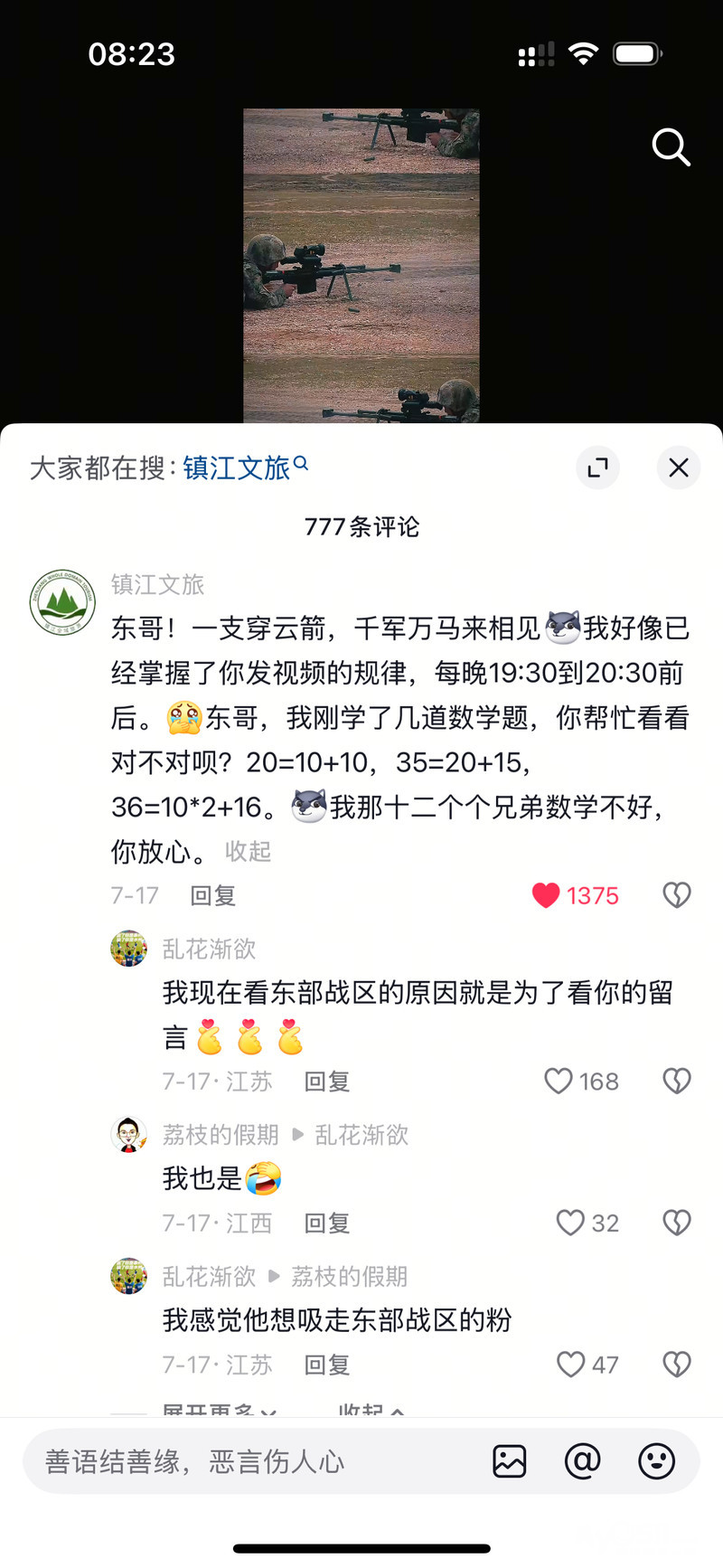Open 镇江文旅 commenter profile avatar

coord(62,602)
